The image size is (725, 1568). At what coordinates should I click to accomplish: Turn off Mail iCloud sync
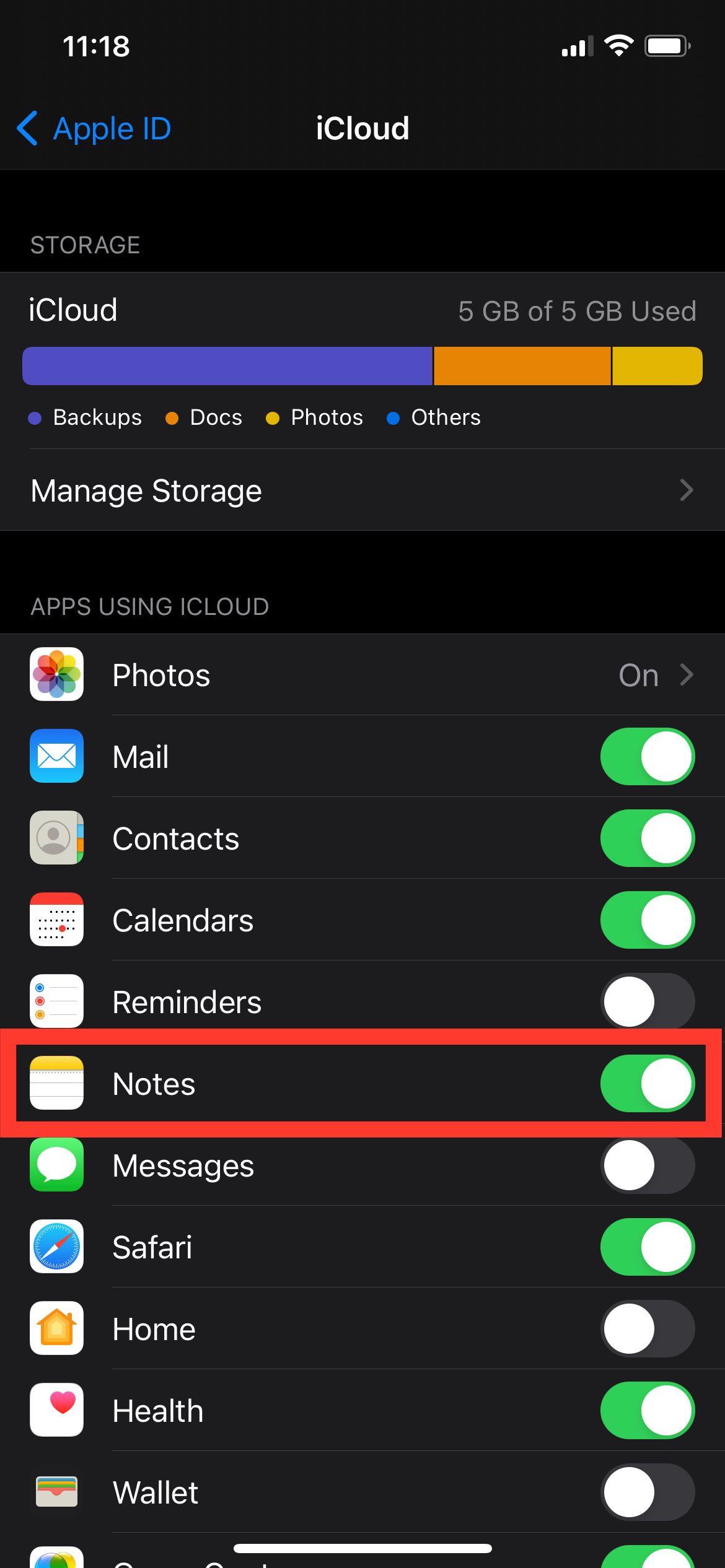pos(648,757)
